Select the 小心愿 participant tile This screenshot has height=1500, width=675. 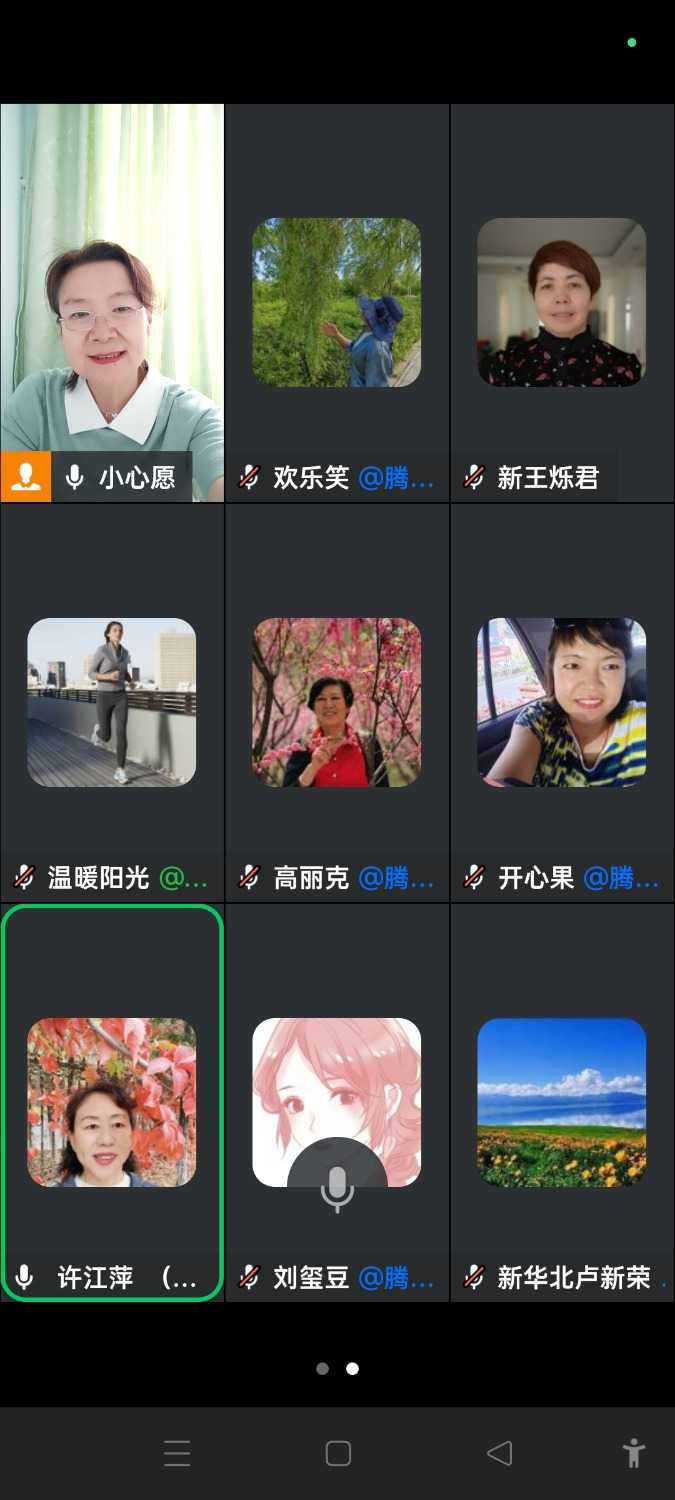click(112, 300)
